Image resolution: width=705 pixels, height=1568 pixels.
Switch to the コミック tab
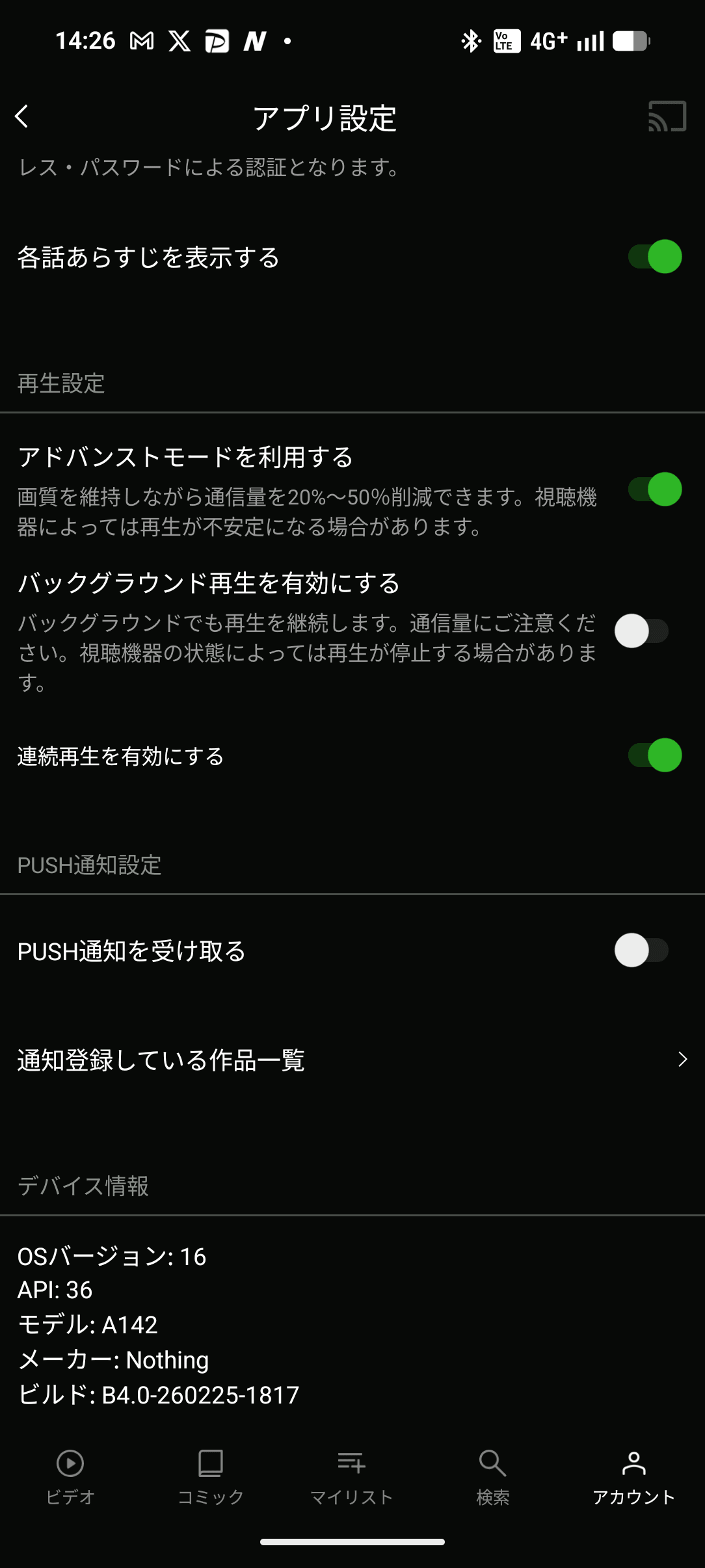[x=211, y=1477]
